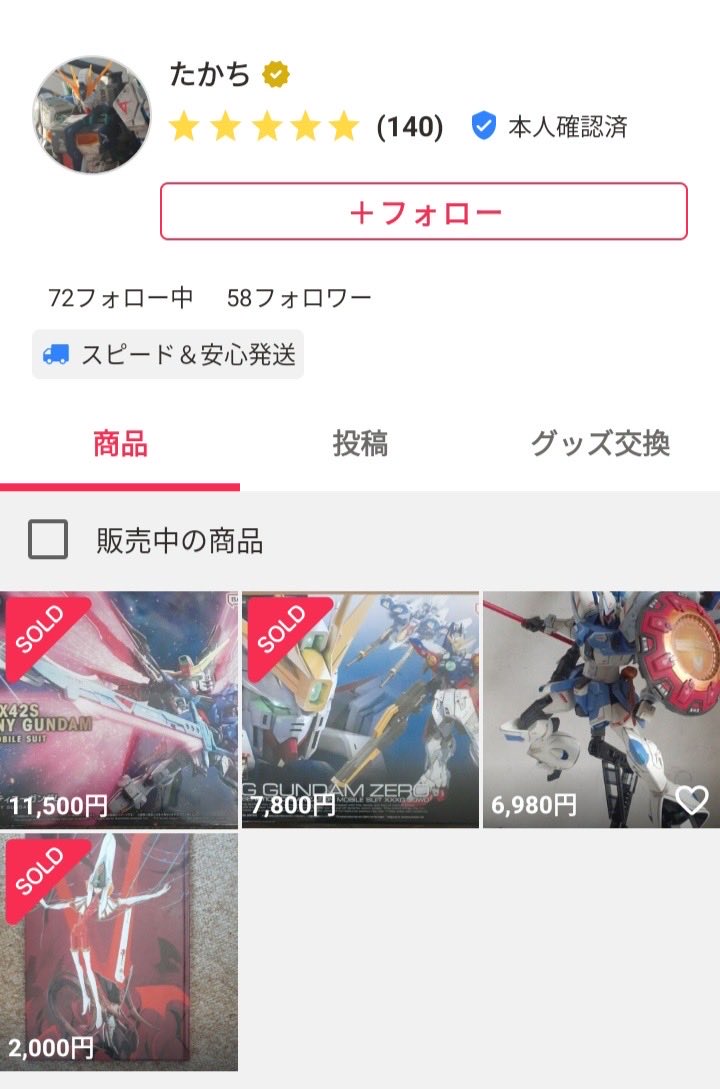Switch to the 投稿 tab

(x=360, y=444)
